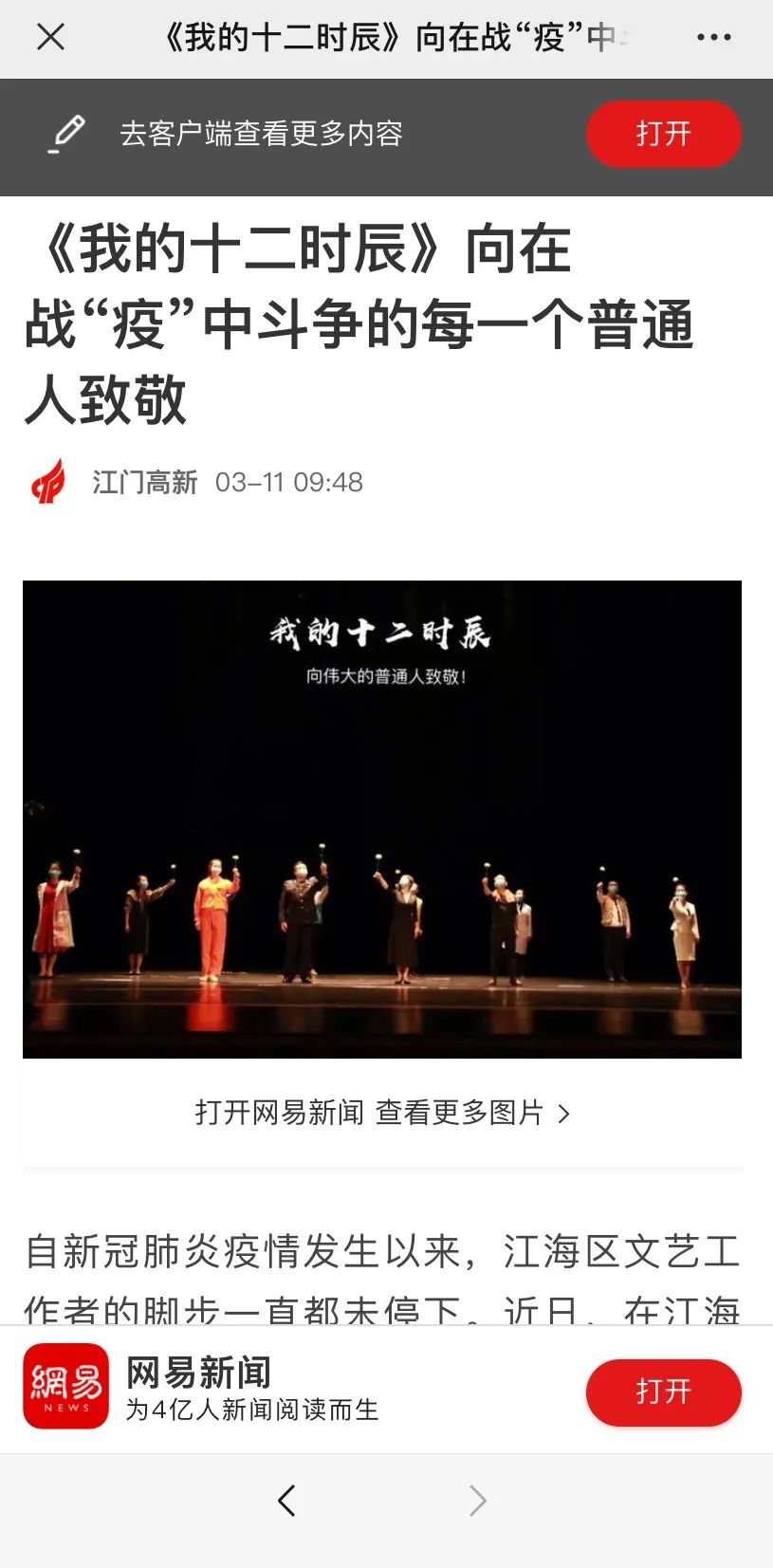This screenshot has height=1568, width=773.
Task: Tap 打开网易新闻 查看更多图片 link
Action: [381, 1113]
